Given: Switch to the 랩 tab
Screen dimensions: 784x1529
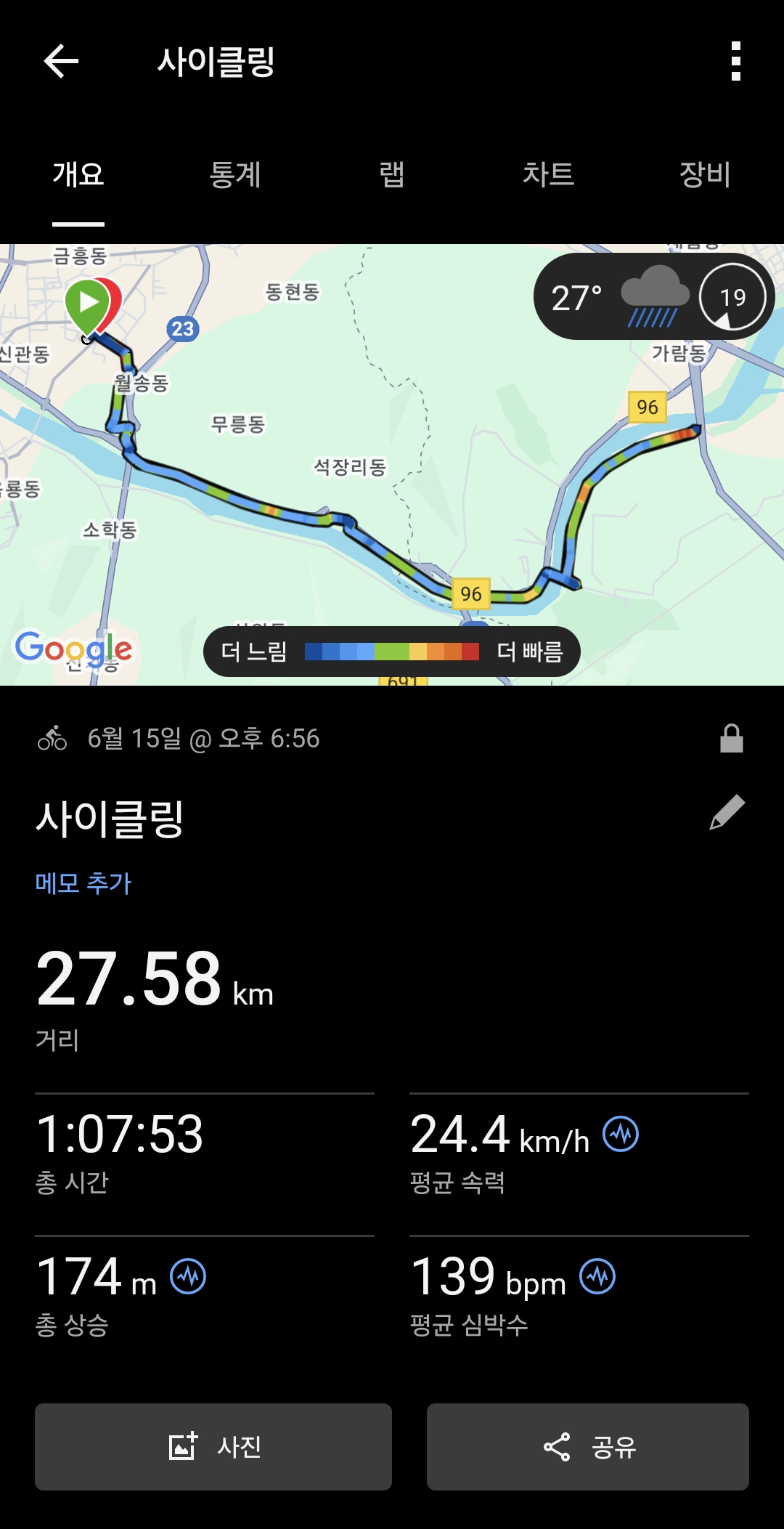Looking at the screenshot, I should pyautogui.click(x=392, y=174).
